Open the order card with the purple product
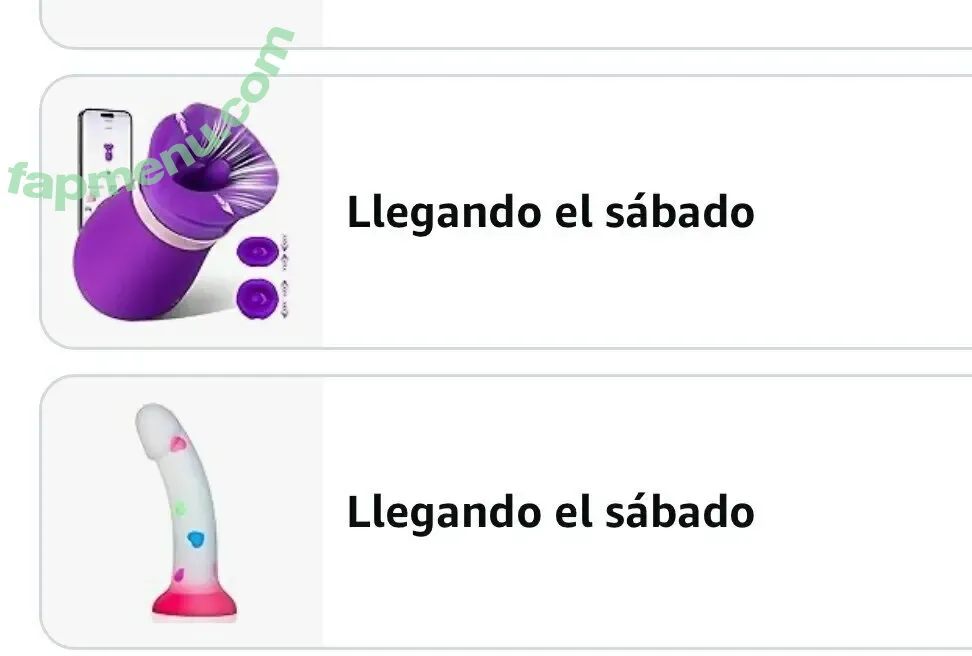The height and width of the screenshot is (656, 972). tap(549, 212)
